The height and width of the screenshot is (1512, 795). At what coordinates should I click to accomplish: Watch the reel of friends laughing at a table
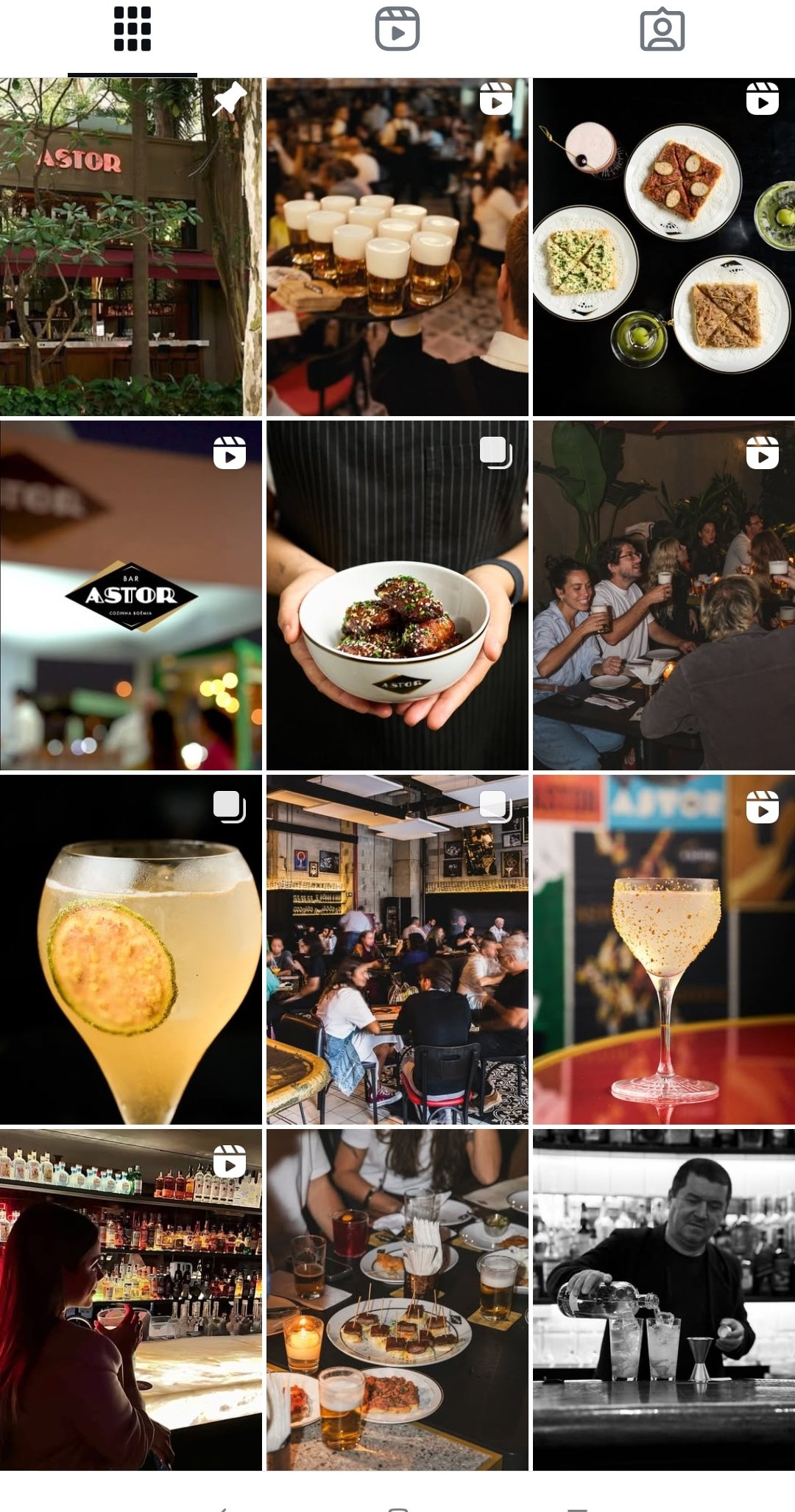point(664,595)
